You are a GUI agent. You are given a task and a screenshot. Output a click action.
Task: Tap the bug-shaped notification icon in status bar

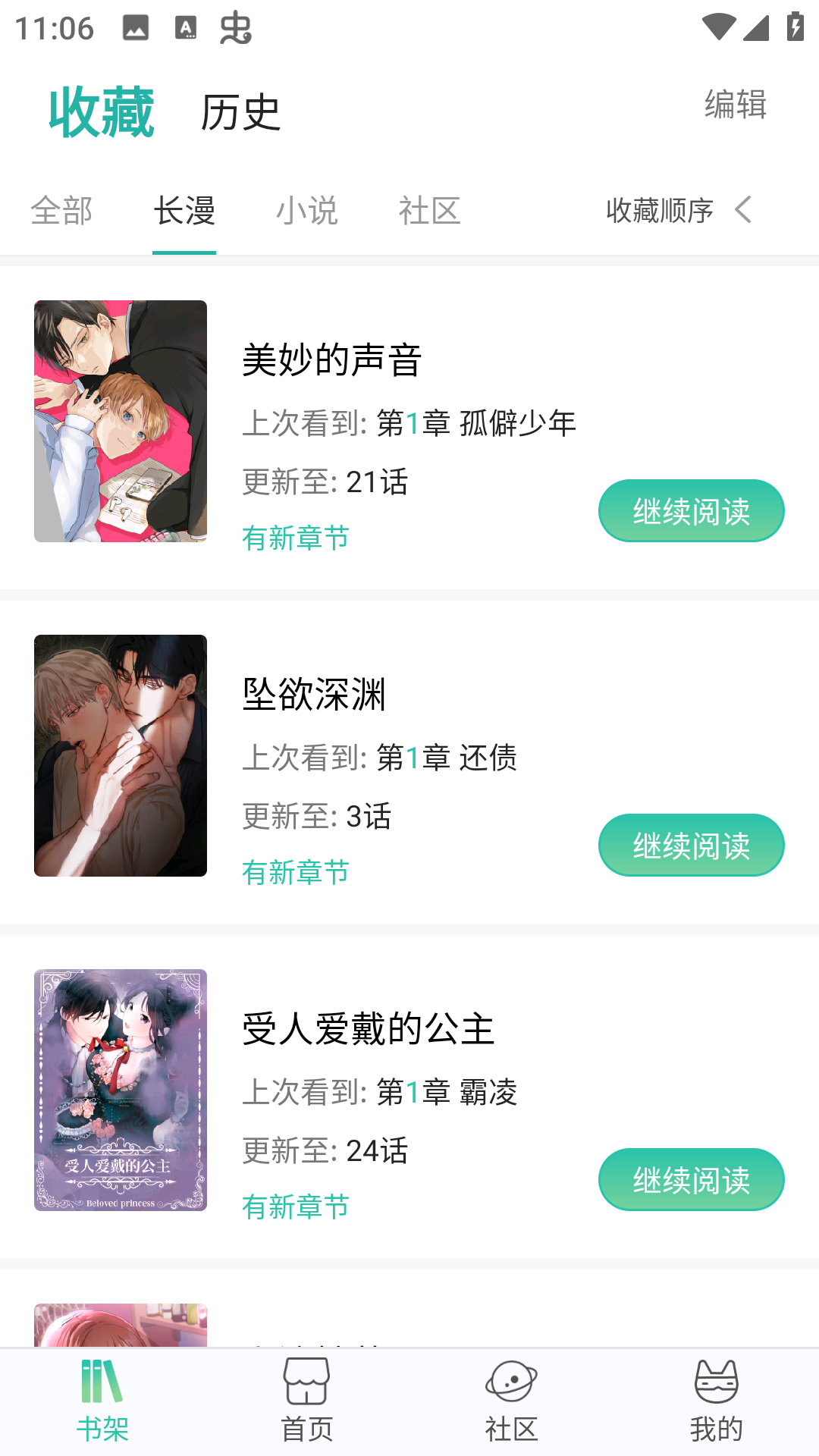pos(235,27)
